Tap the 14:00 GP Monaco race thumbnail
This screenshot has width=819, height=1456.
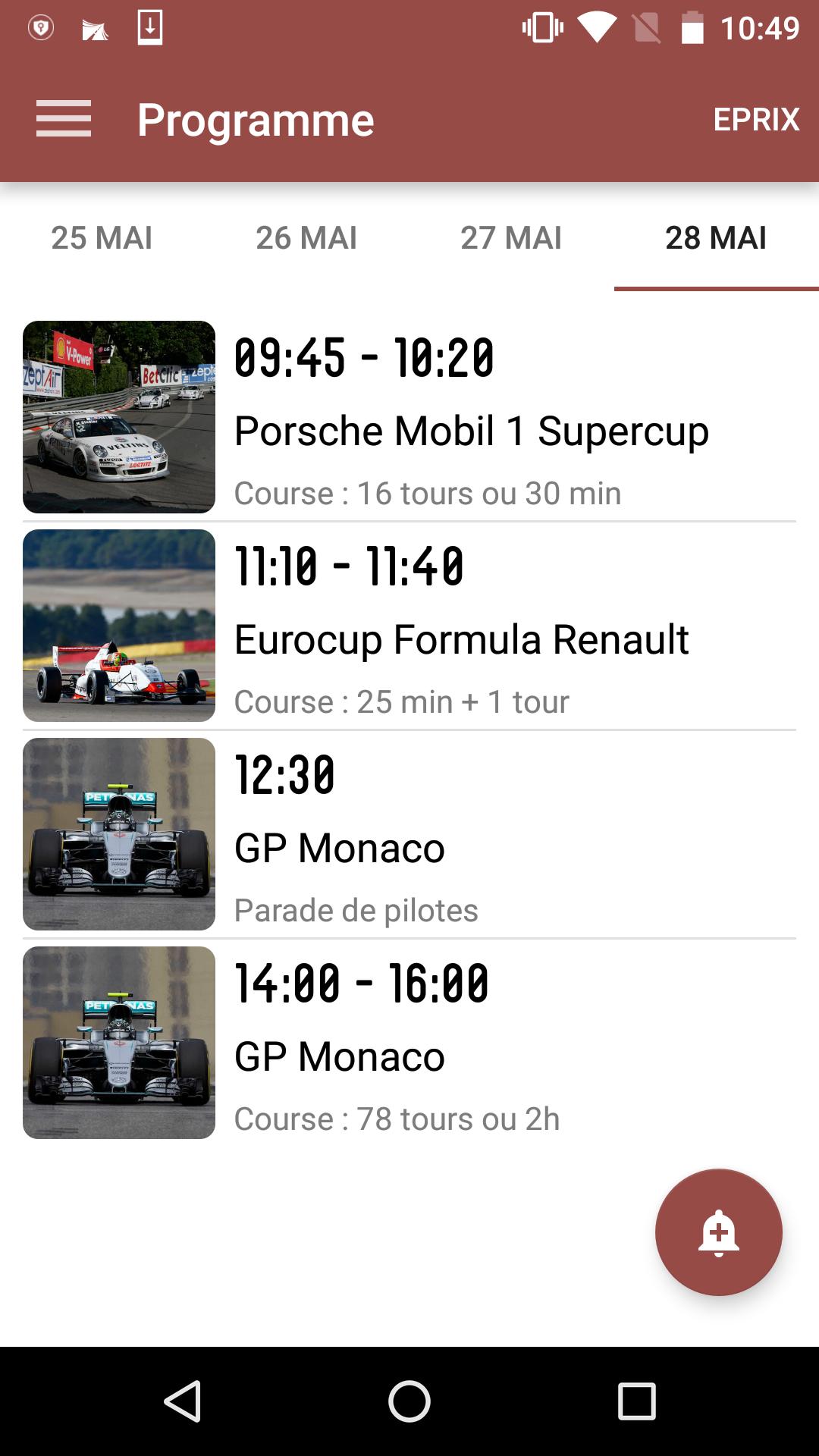(x=121, y=1042)
